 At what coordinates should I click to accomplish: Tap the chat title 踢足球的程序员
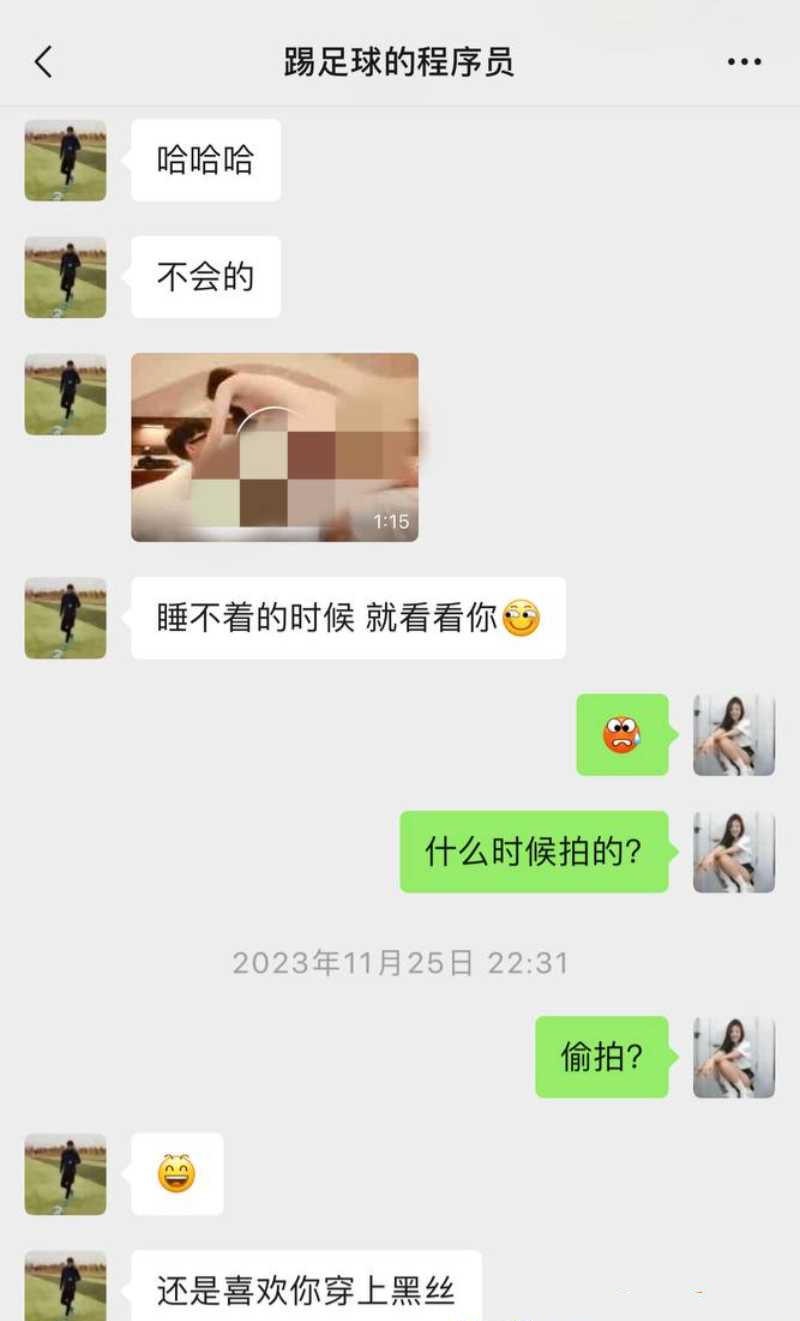400,60
